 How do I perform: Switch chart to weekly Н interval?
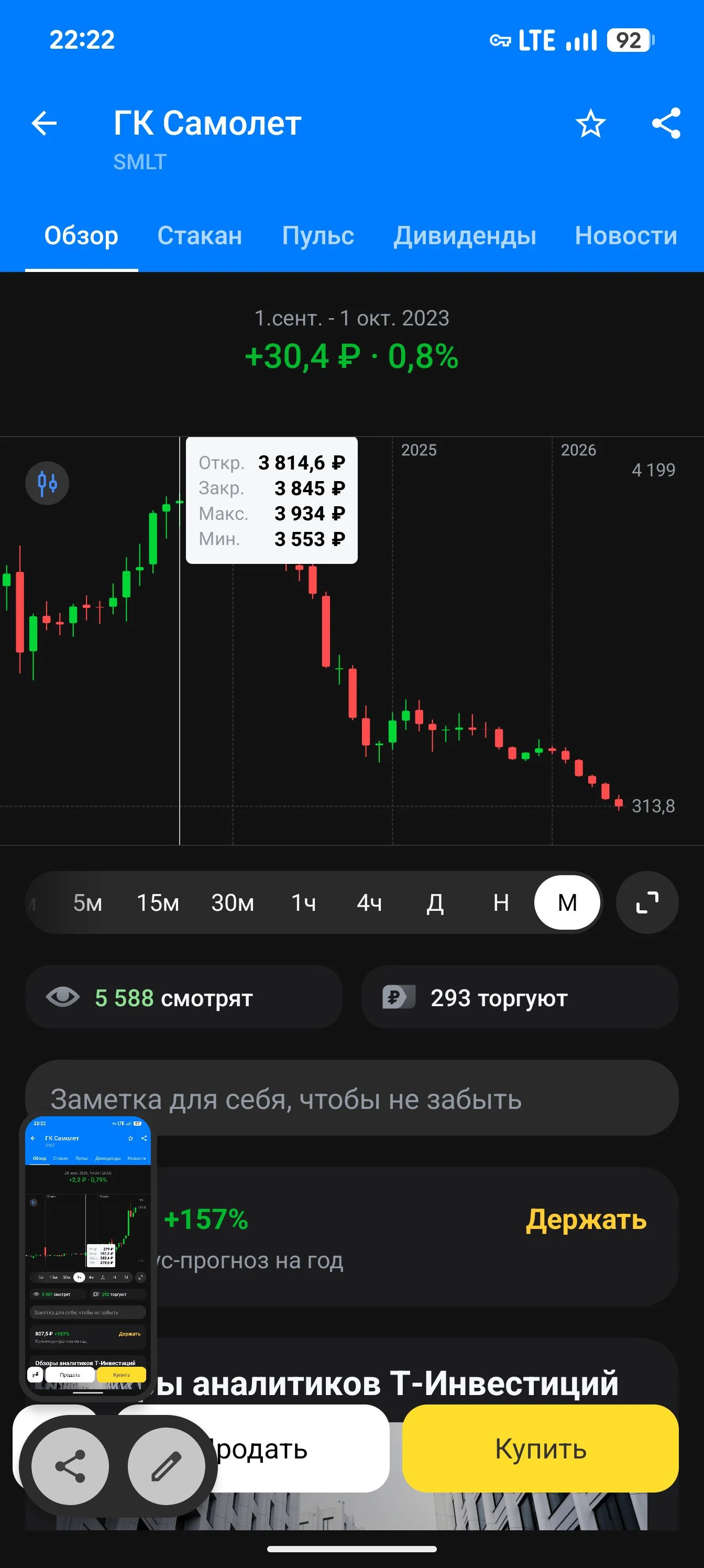[x=501, y=902]
